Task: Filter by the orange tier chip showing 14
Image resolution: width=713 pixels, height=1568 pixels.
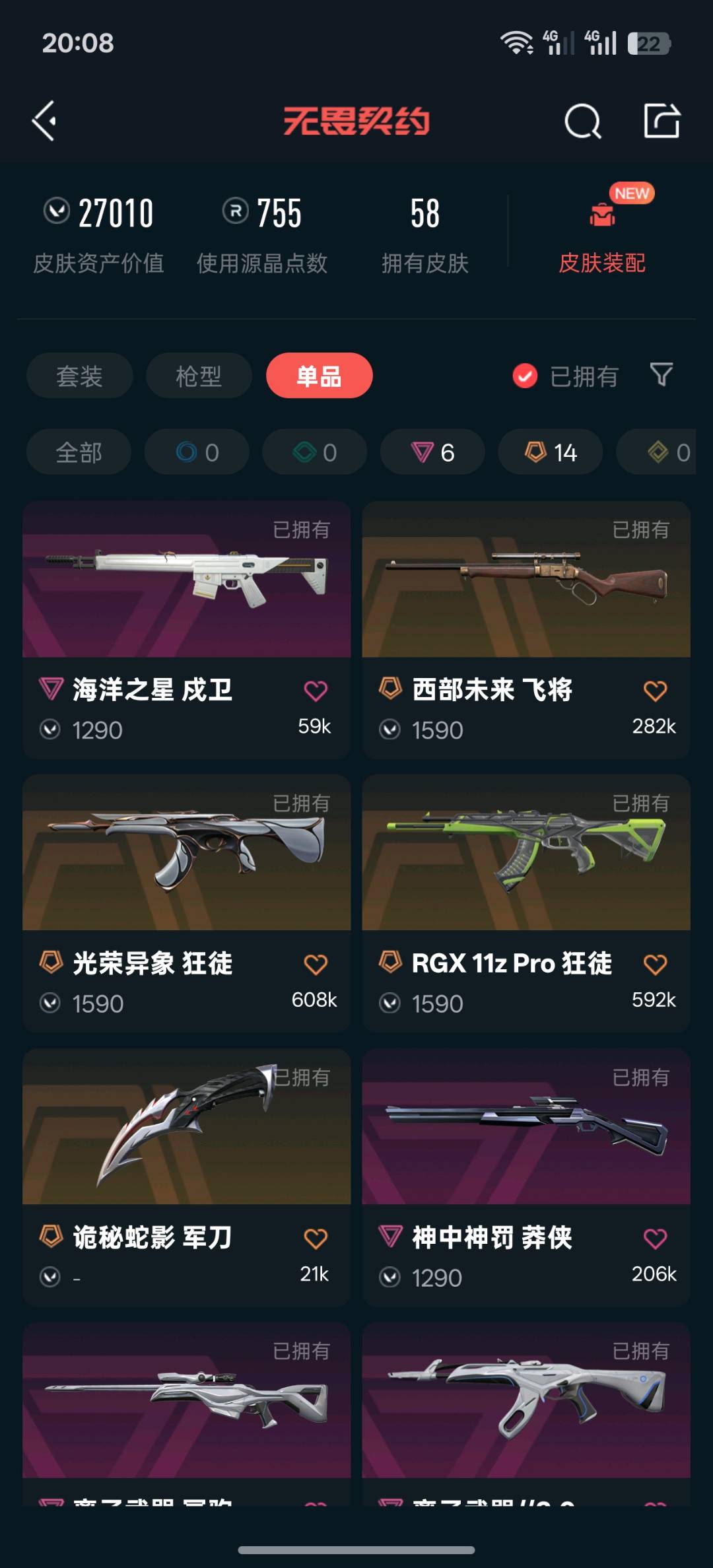Action: (551, 452)
